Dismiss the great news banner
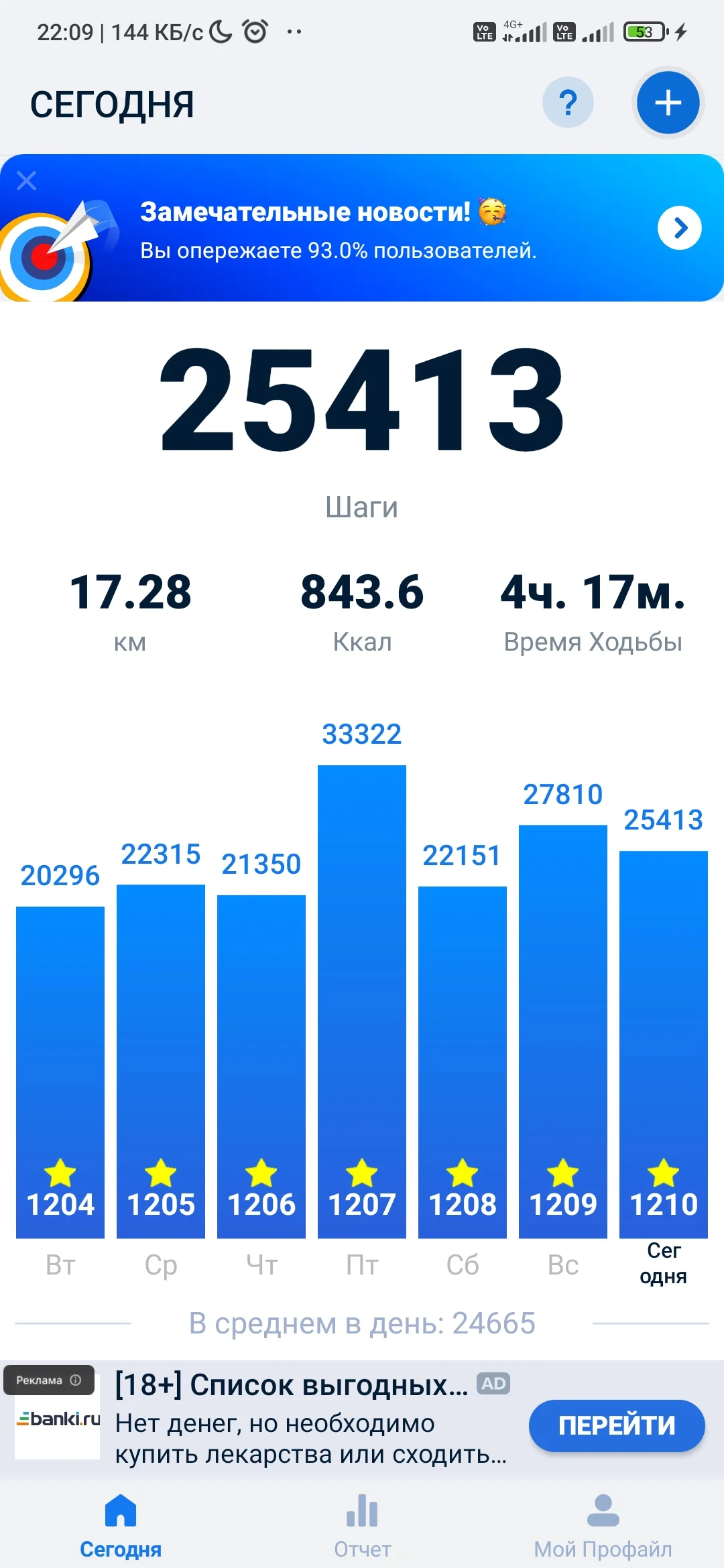This screenshot has width=724, height=1568. (x=27, y=180)
